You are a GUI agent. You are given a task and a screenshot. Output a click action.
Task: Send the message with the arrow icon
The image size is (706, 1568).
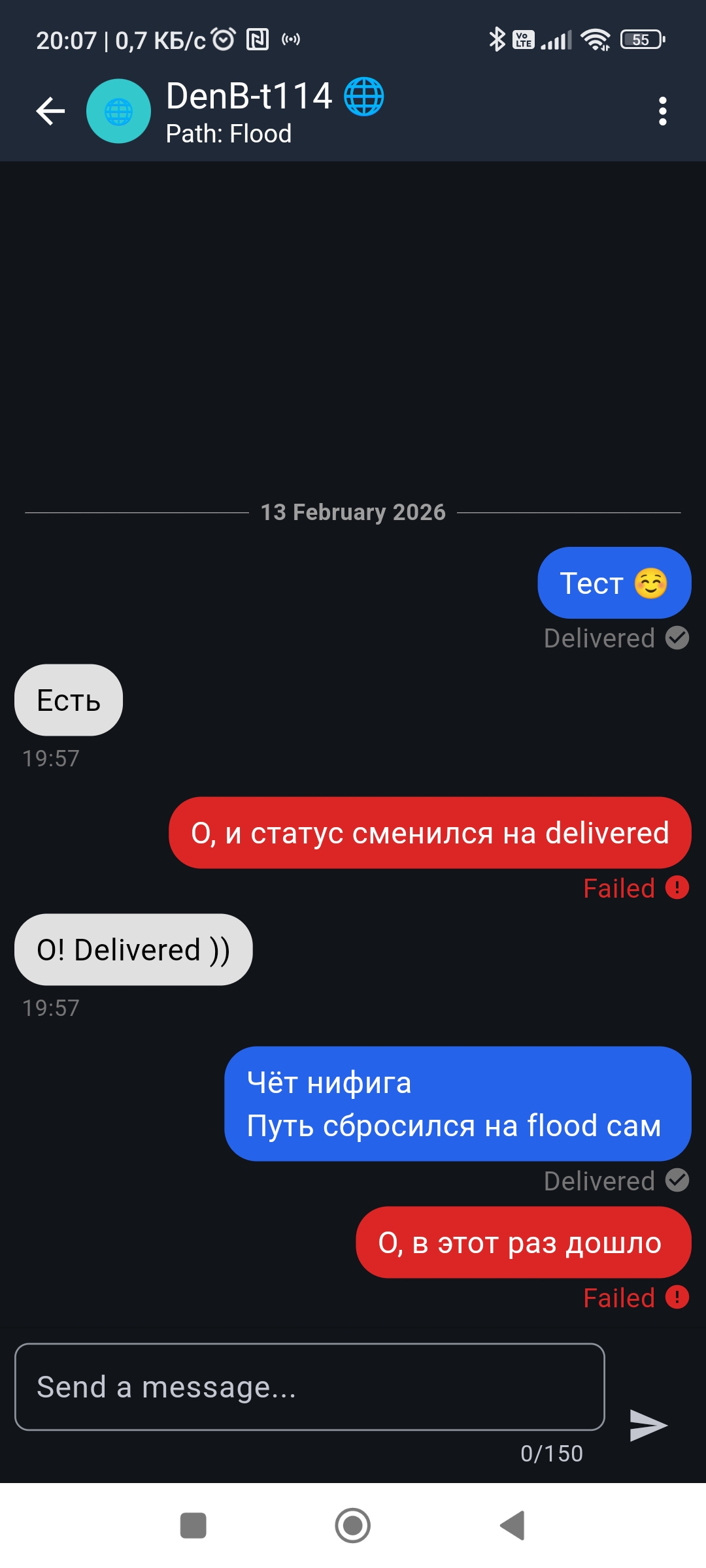[x=647, y=1425]
